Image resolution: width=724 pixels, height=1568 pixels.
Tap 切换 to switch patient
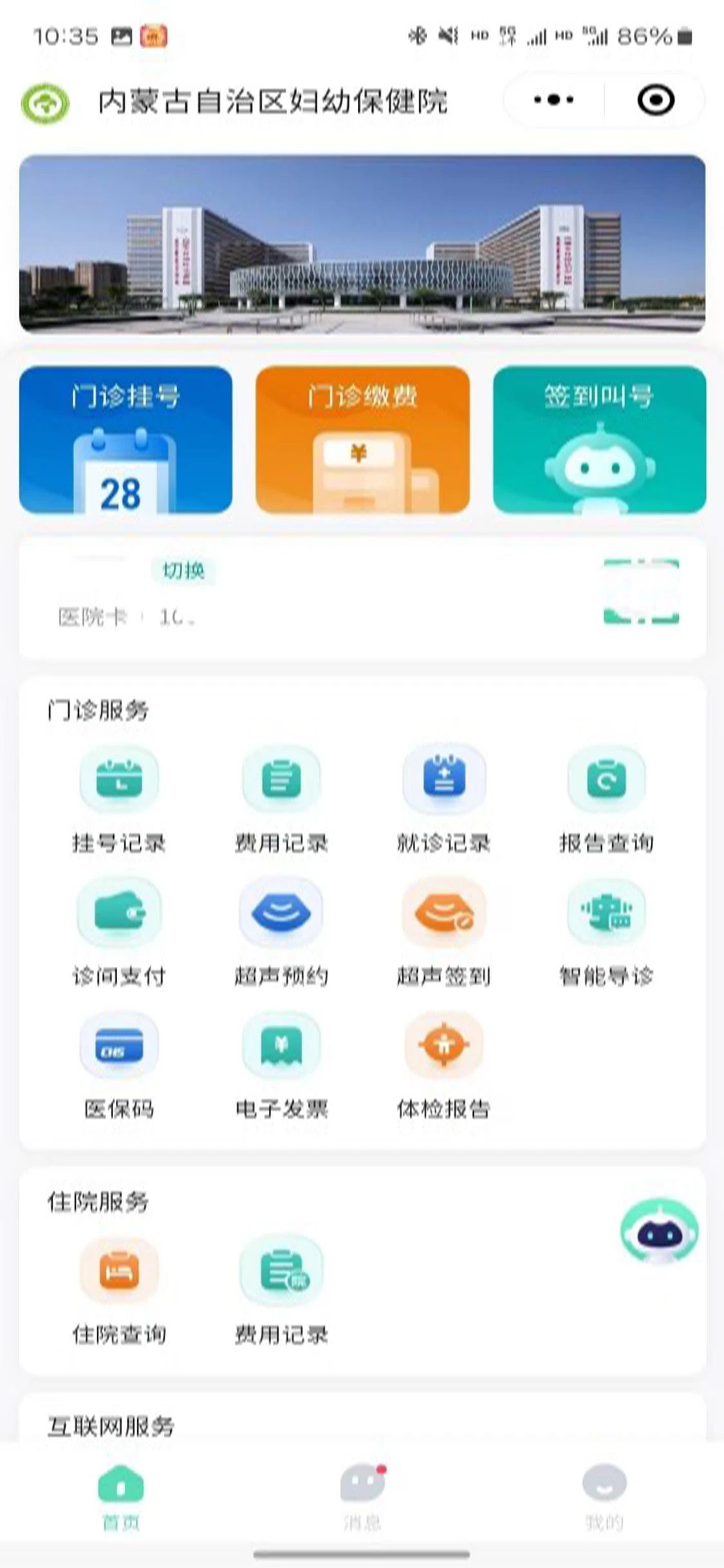click(x=183, y=570)
